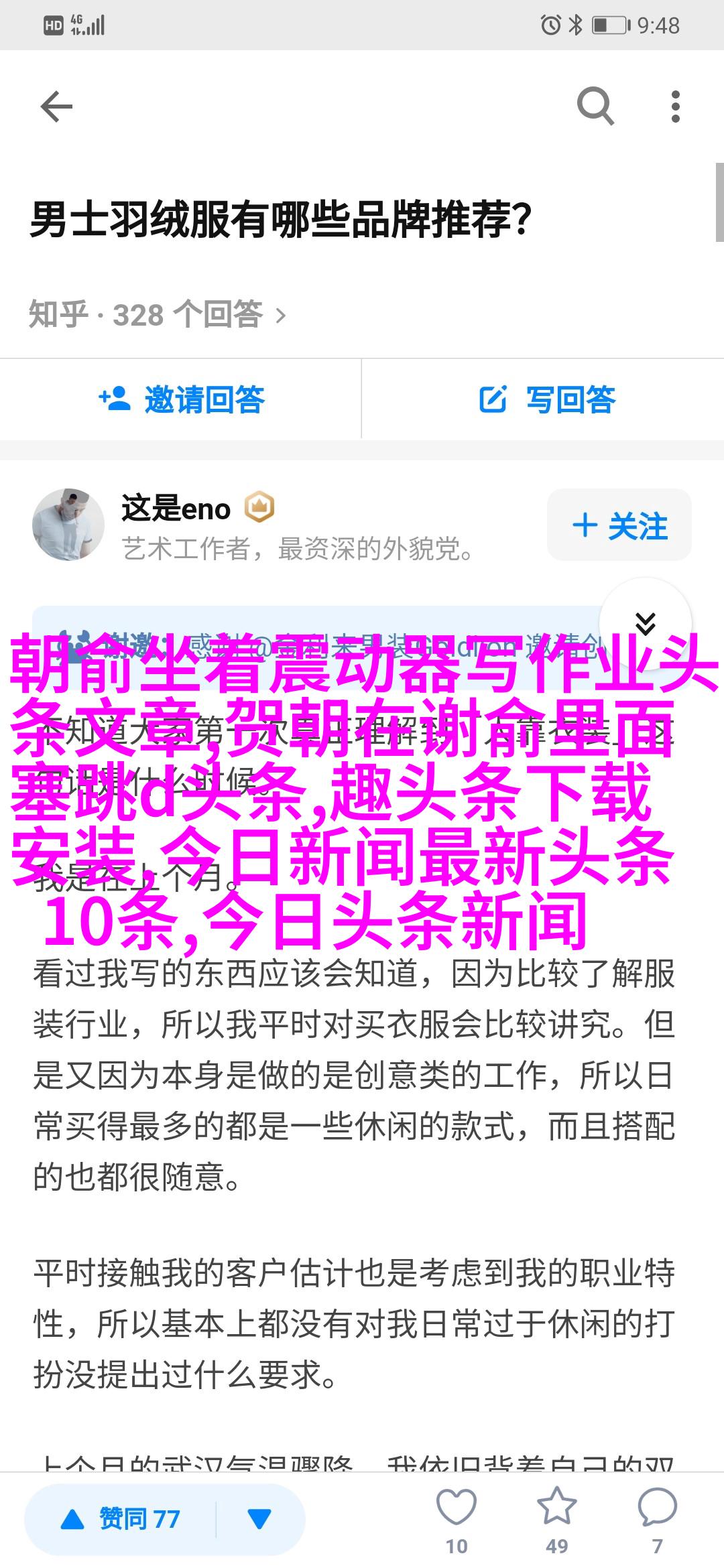Open 这是eno's profile avatar
The height and width of the screenshot is (1568, 724).
point(68,525)
